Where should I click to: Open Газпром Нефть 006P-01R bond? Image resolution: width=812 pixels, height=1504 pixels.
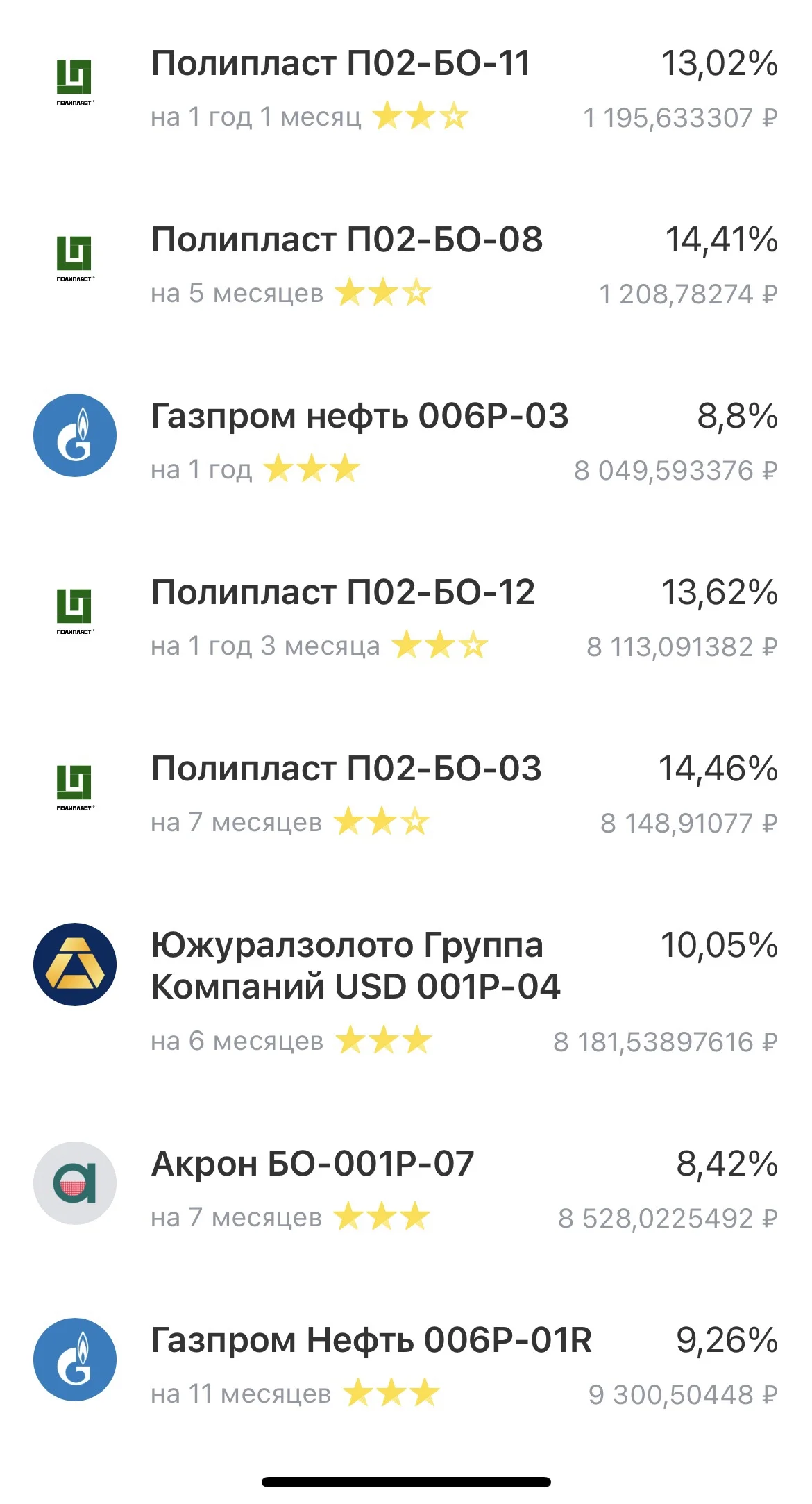point(406,1365)
